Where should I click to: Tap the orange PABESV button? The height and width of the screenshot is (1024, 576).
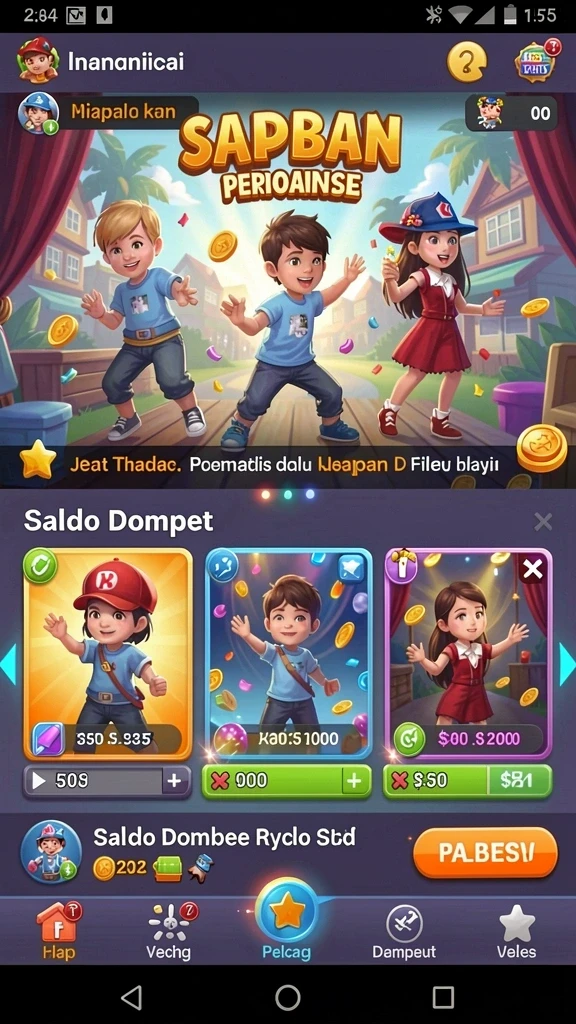tap(485, 852)
